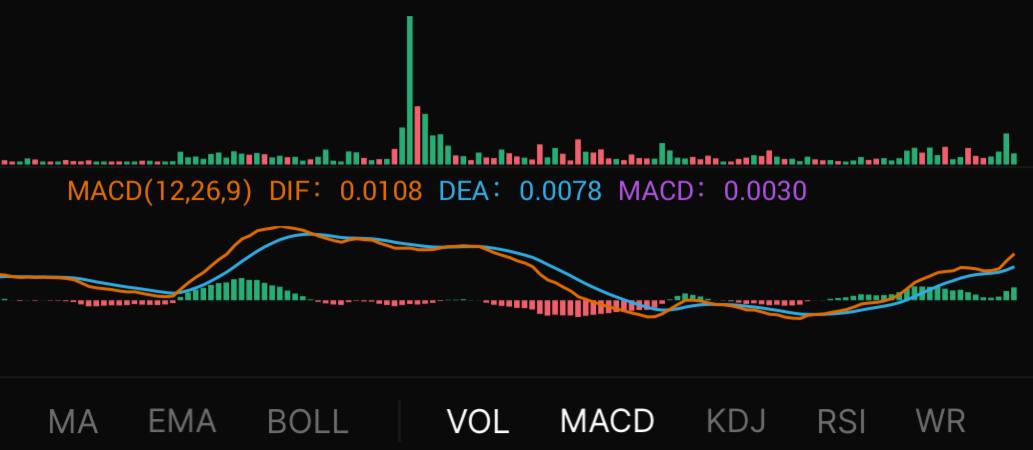Toggle the MACD indicator tab

(x=607, y=421)
